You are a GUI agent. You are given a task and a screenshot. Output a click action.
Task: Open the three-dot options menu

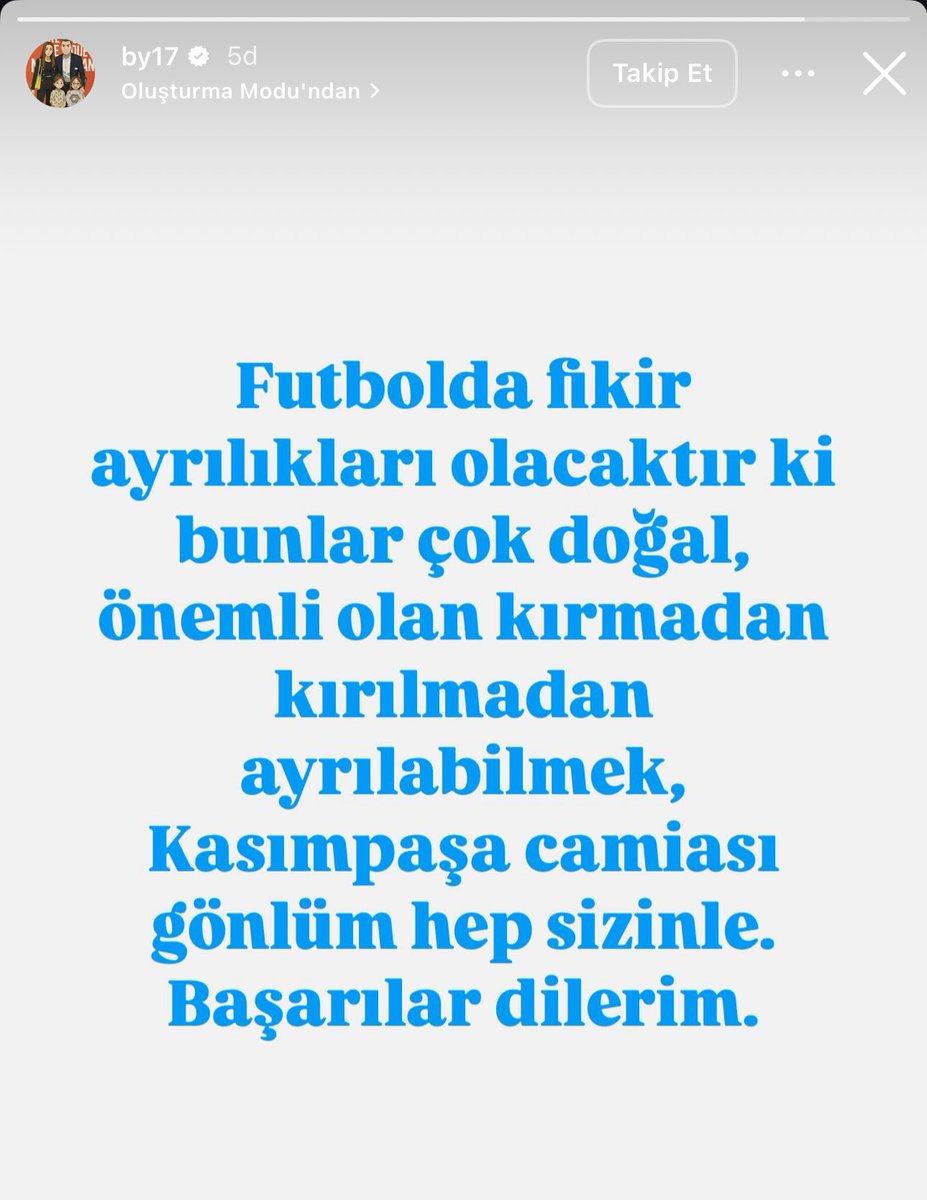pyautogui.click(x=799, y=74)
